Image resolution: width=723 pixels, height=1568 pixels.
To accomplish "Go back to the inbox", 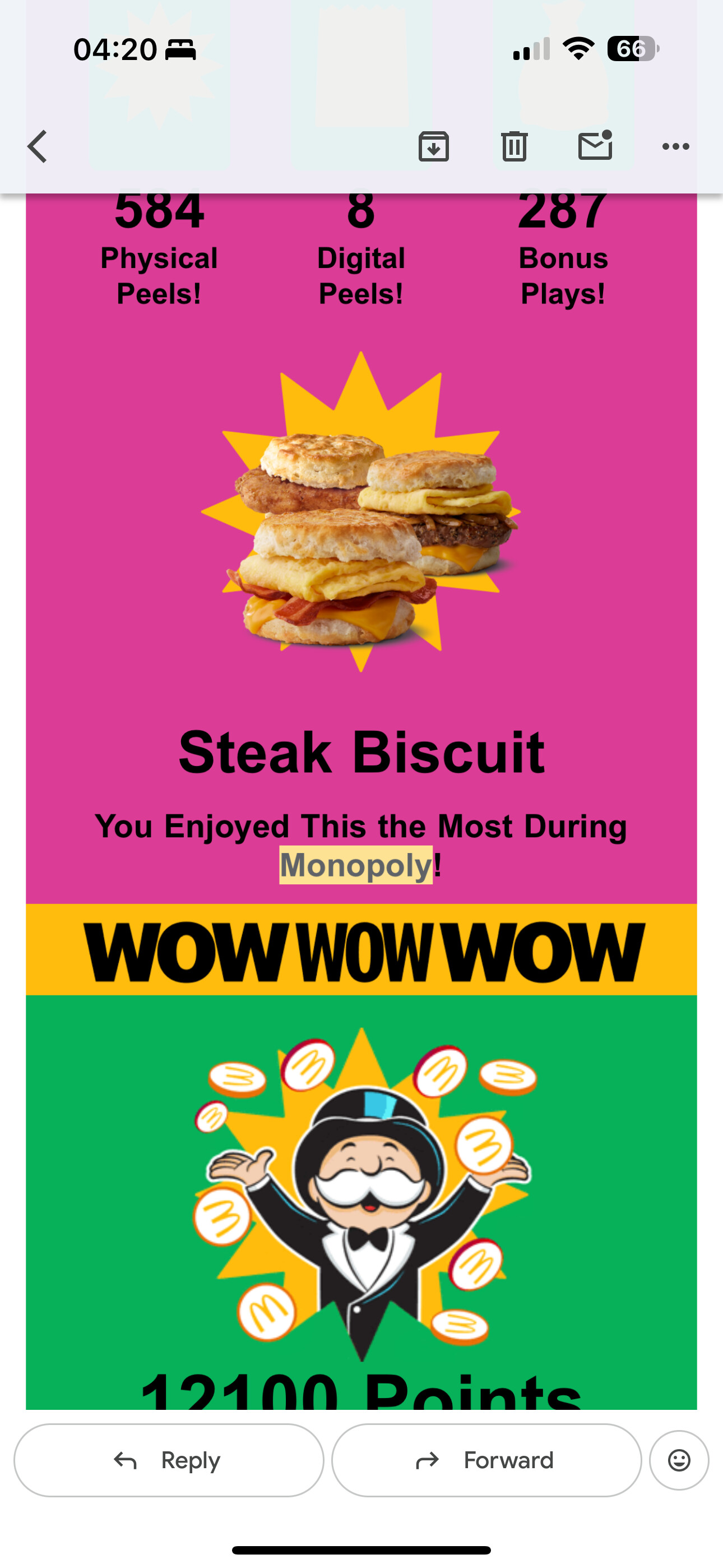I will 38,147.
